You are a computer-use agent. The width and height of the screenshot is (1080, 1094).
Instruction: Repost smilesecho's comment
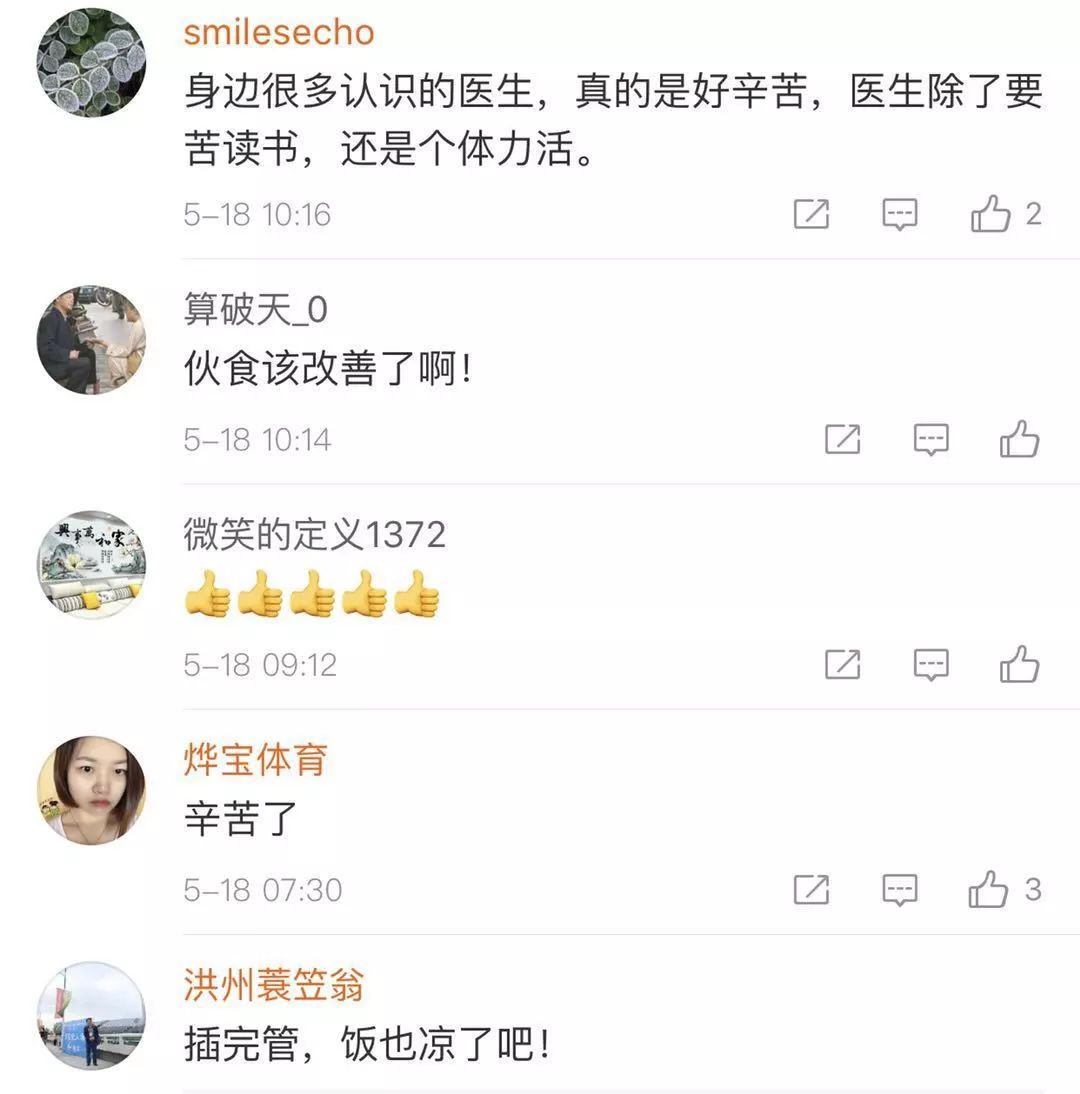(811, 214)
